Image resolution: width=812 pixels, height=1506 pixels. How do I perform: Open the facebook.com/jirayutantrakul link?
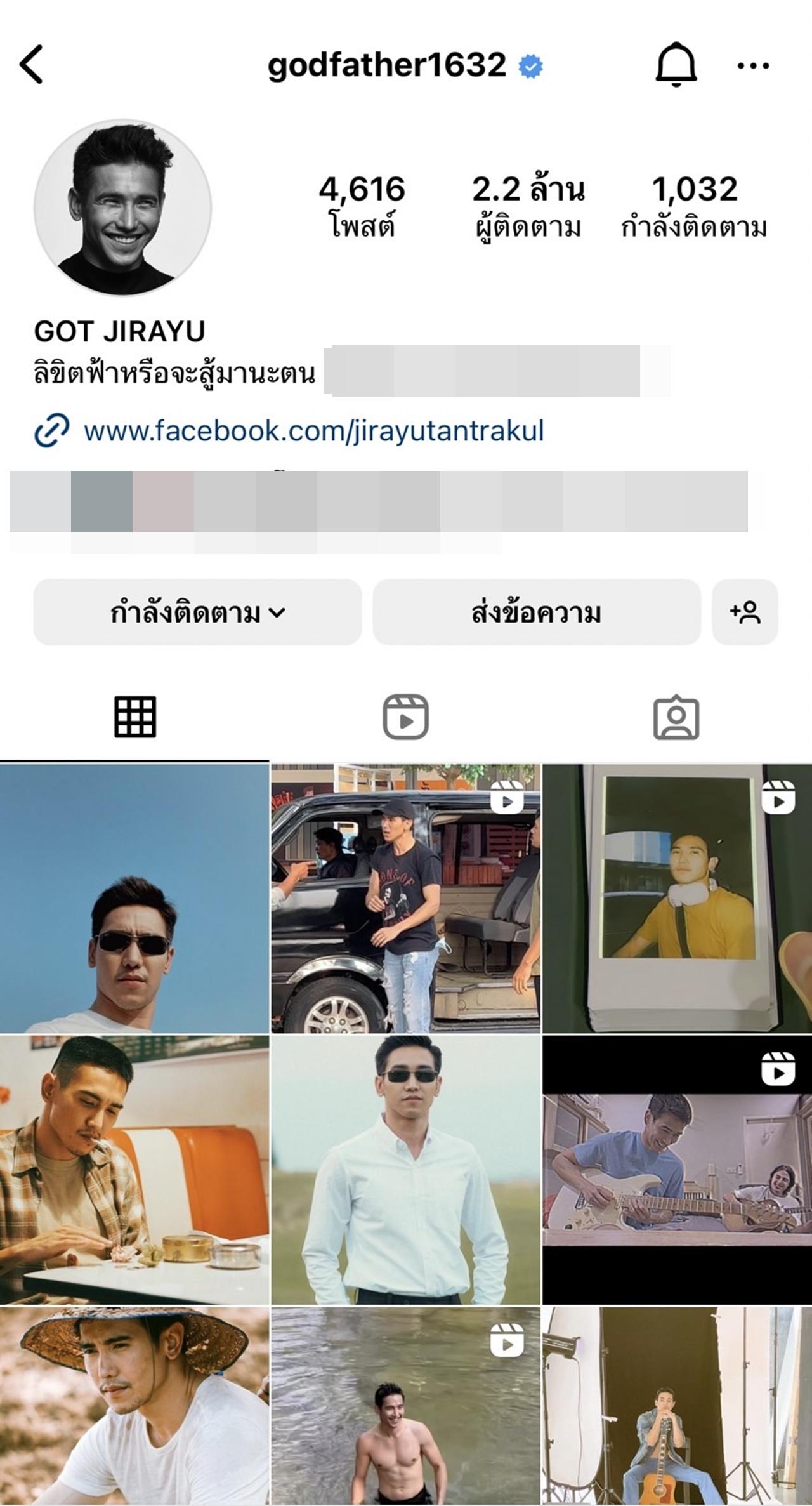coord(313,431)
